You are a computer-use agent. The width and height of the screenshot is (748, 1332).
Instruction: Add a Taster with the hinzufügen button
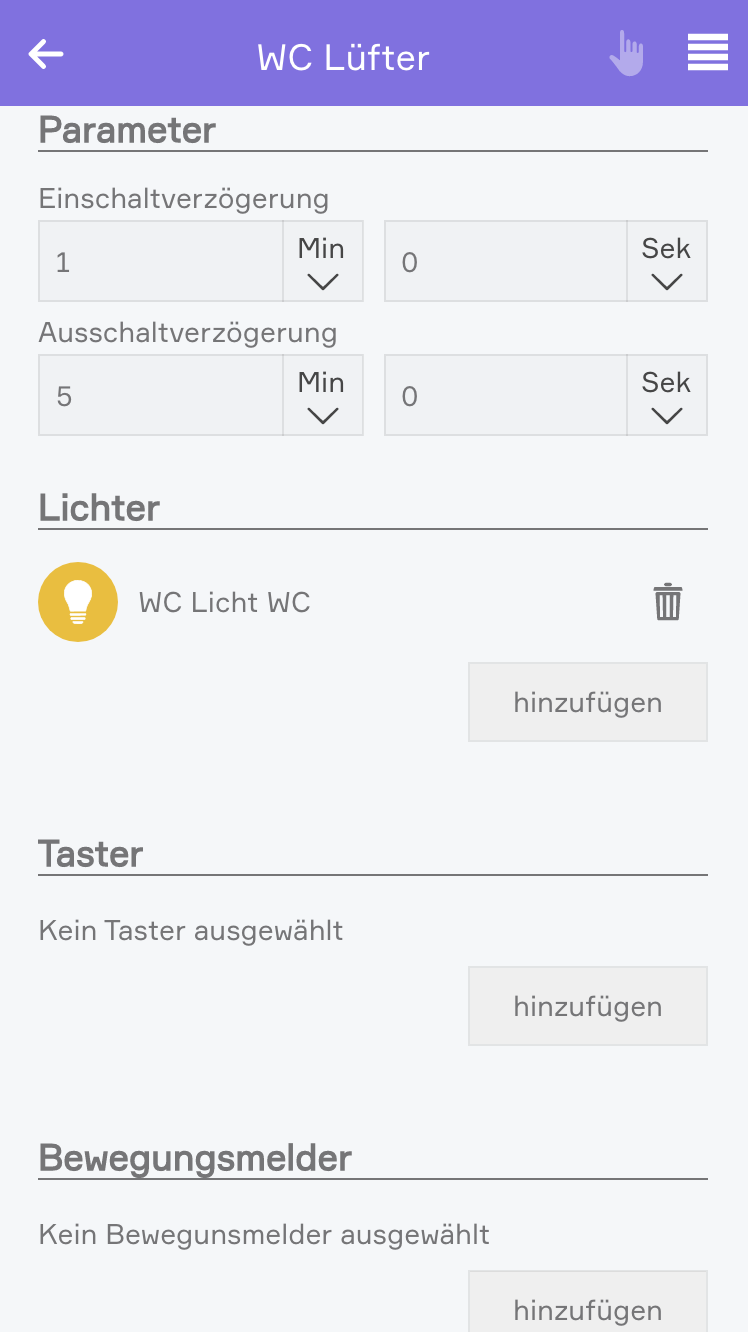(x=587, y=1006)
